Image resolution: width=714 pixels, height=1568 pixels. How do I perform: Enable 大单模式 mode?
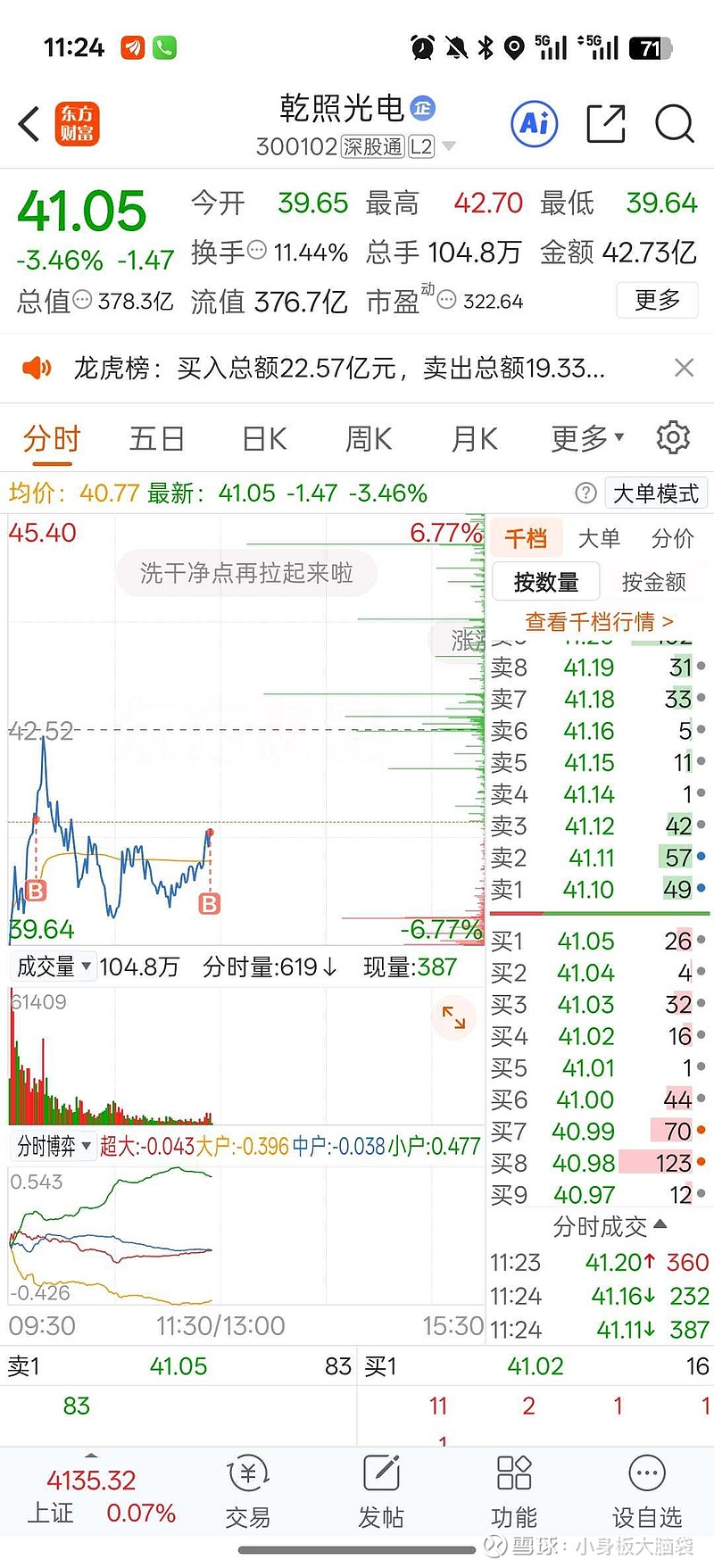[655, 493]
